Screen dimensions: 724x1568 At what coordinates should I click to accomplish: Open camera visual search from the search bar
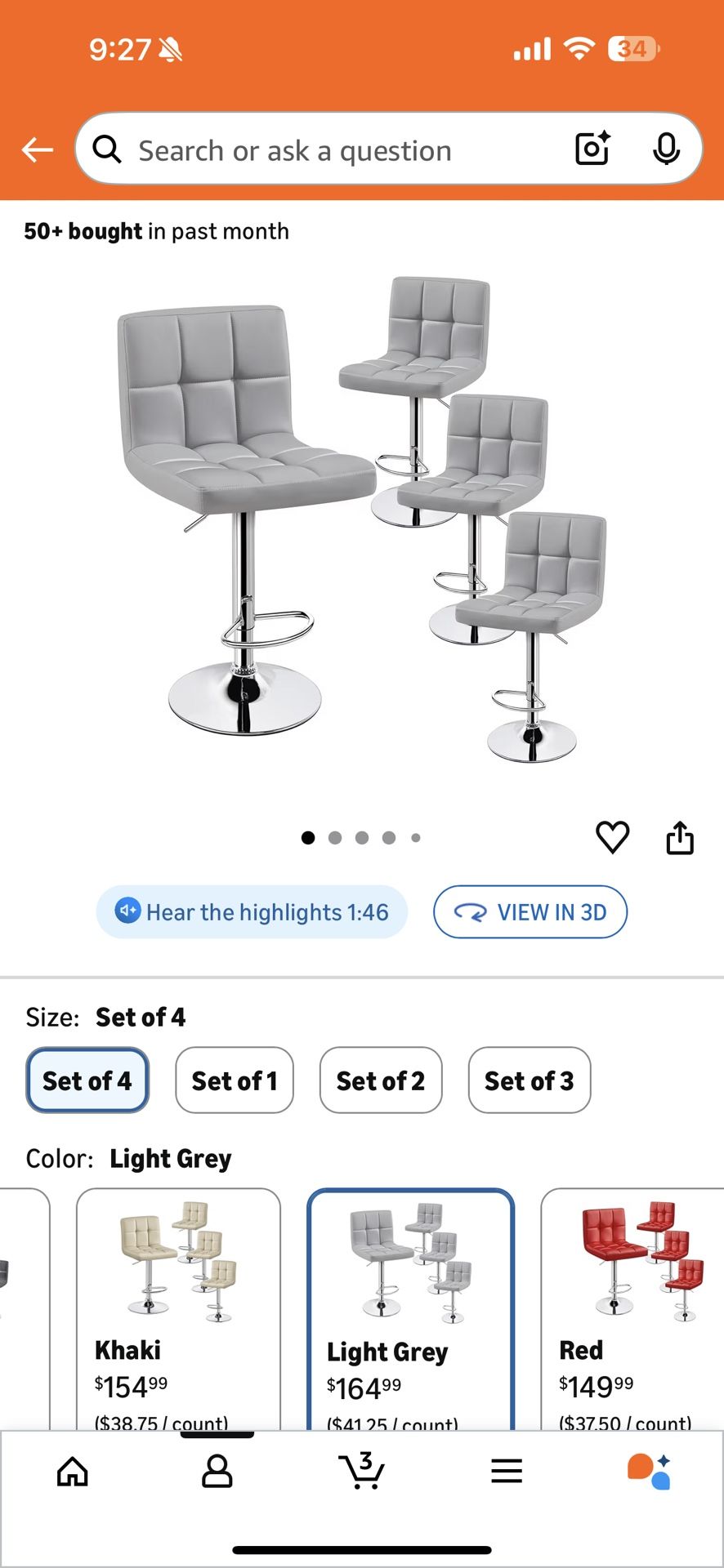(592, 149)
